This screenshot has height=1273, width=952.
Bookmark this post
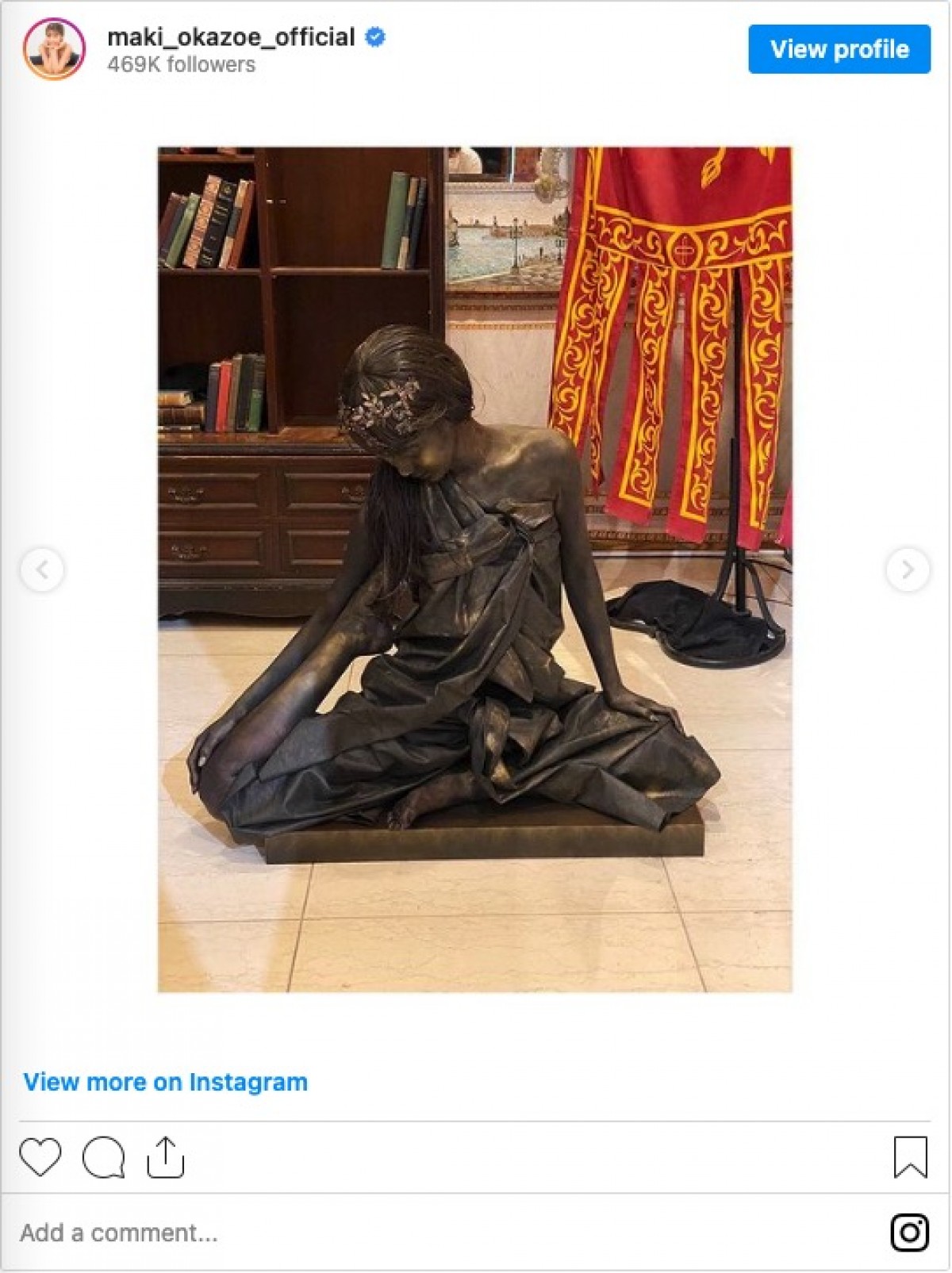click(x=910, y=1156)
